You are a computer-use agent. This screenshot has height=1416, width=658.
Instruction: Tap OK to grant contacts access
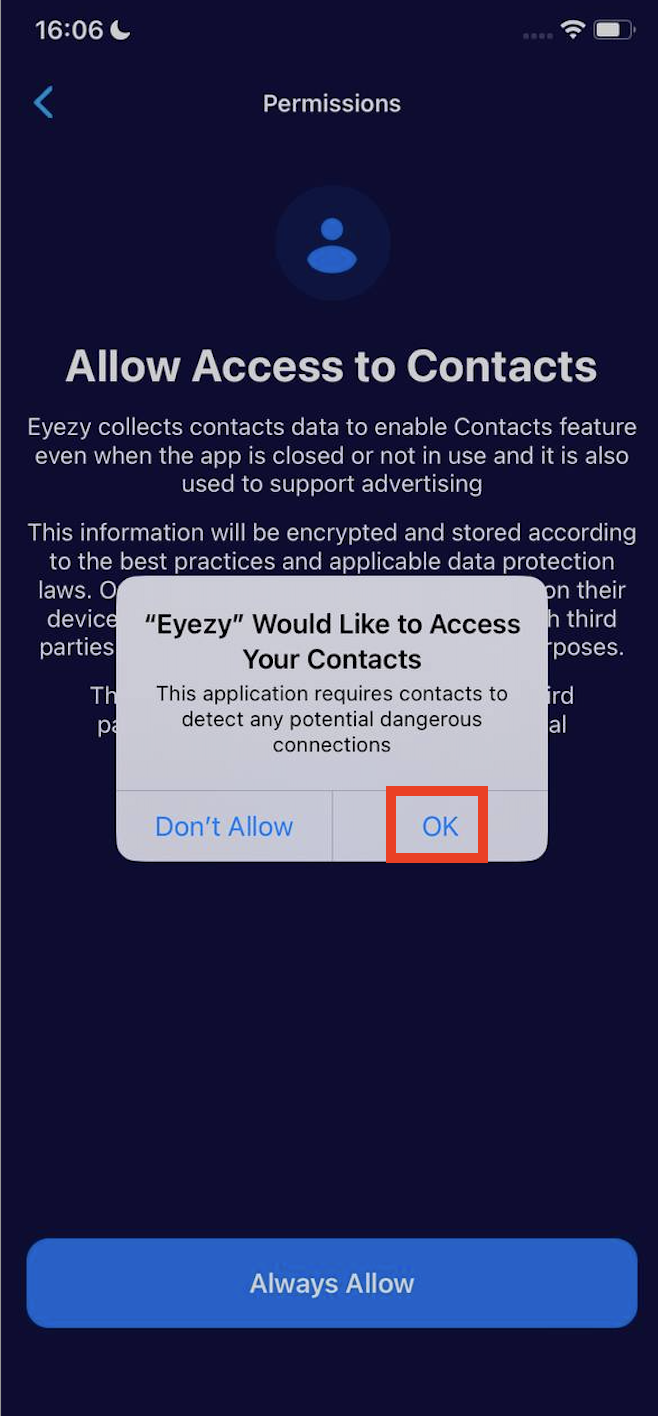point(439,826)
